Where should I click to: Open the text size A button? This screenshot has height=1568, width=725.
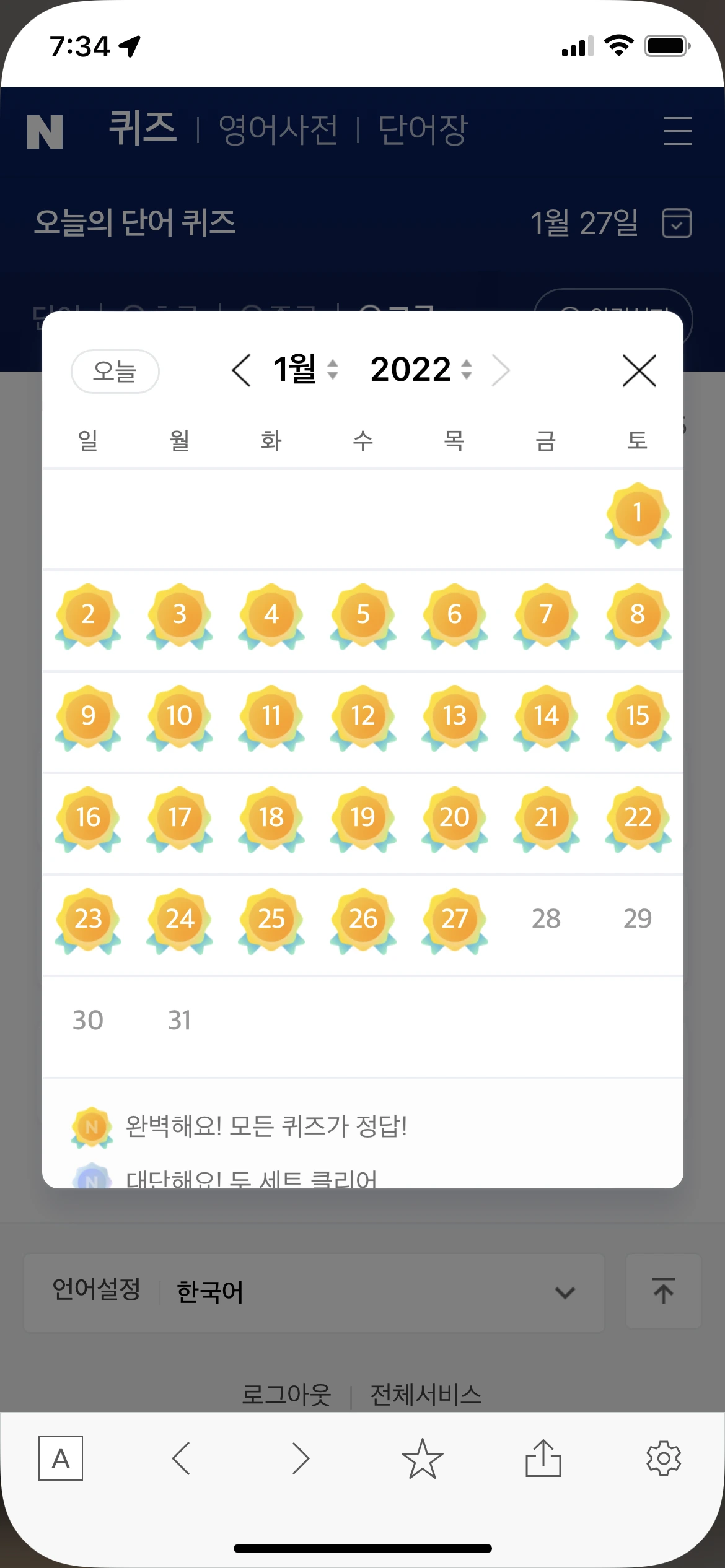61,1458
